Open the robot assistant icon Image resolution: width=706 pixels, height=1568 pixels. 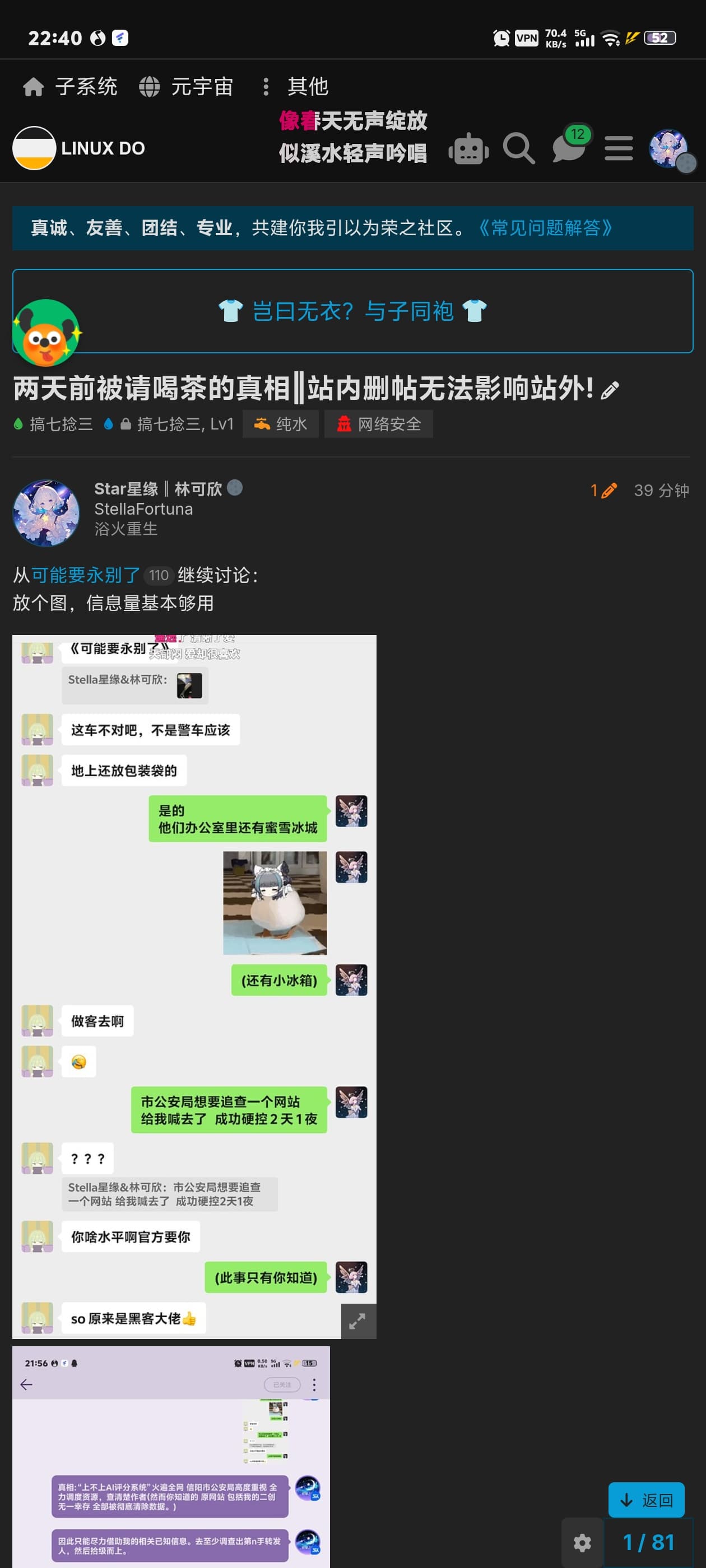click(x=468, y=148)
